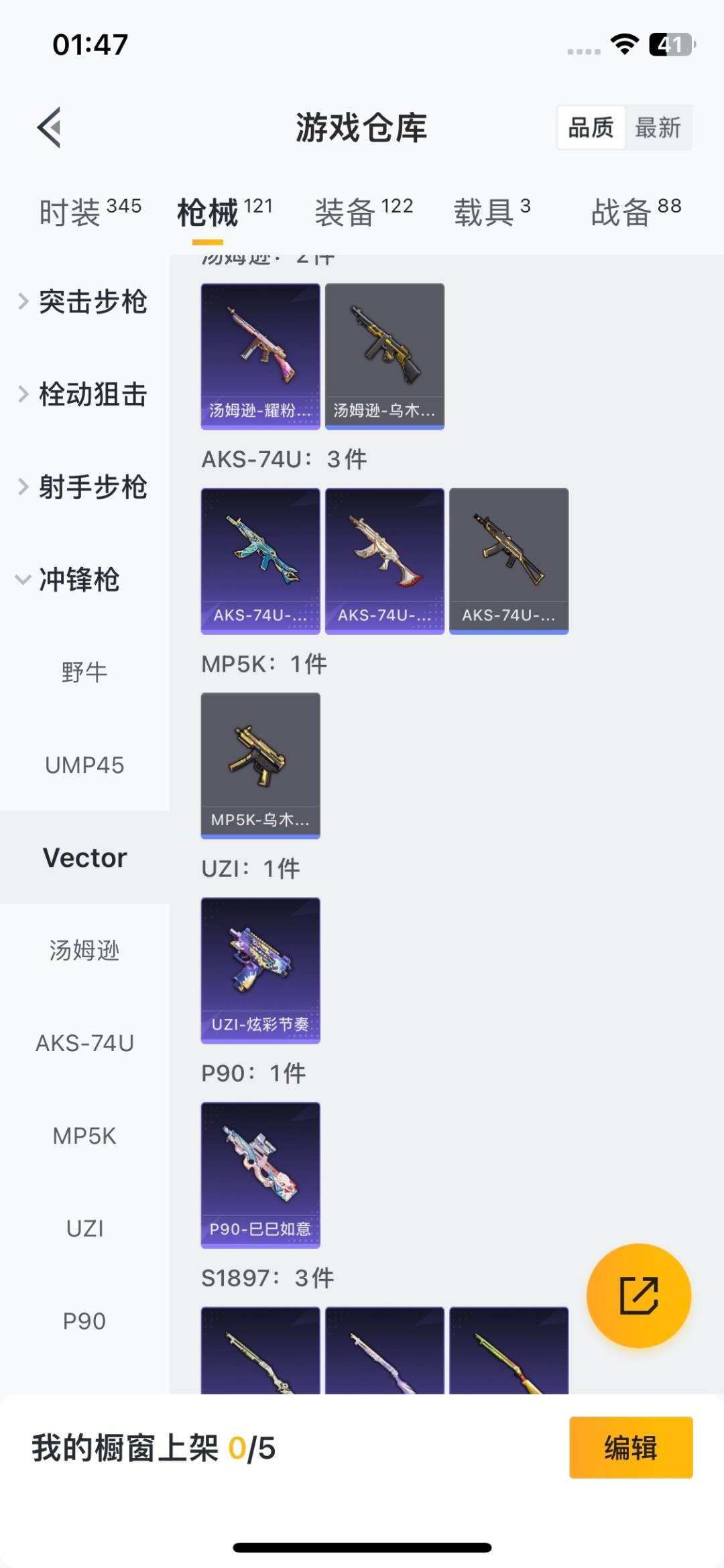Select the MP5K-乌木 skin card
This screenshot has width=724, height=1568.
tap(260, 766)
